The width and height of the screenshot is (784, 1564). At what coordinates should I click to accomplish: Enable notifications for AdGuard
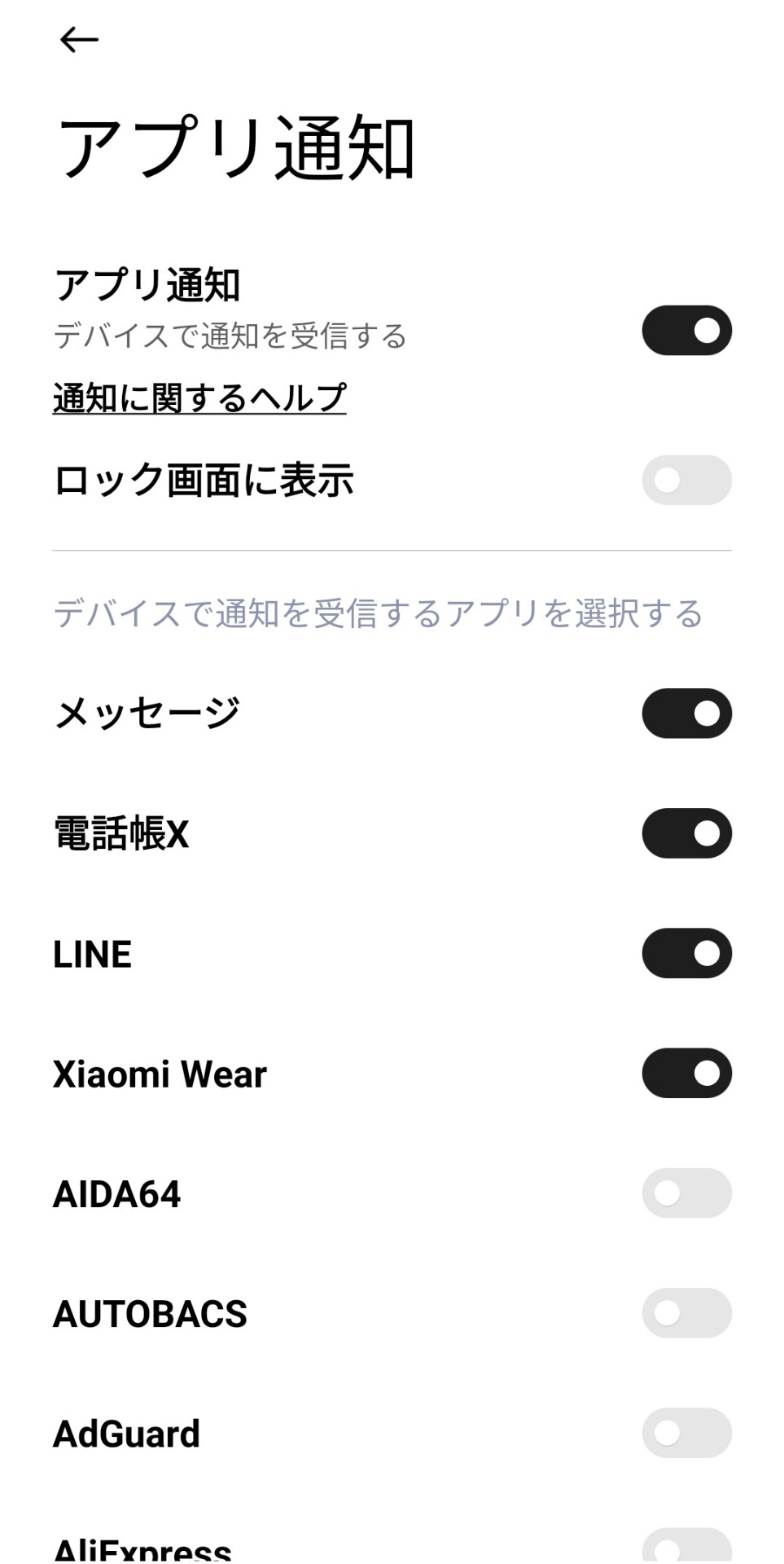pos(686,1433)
